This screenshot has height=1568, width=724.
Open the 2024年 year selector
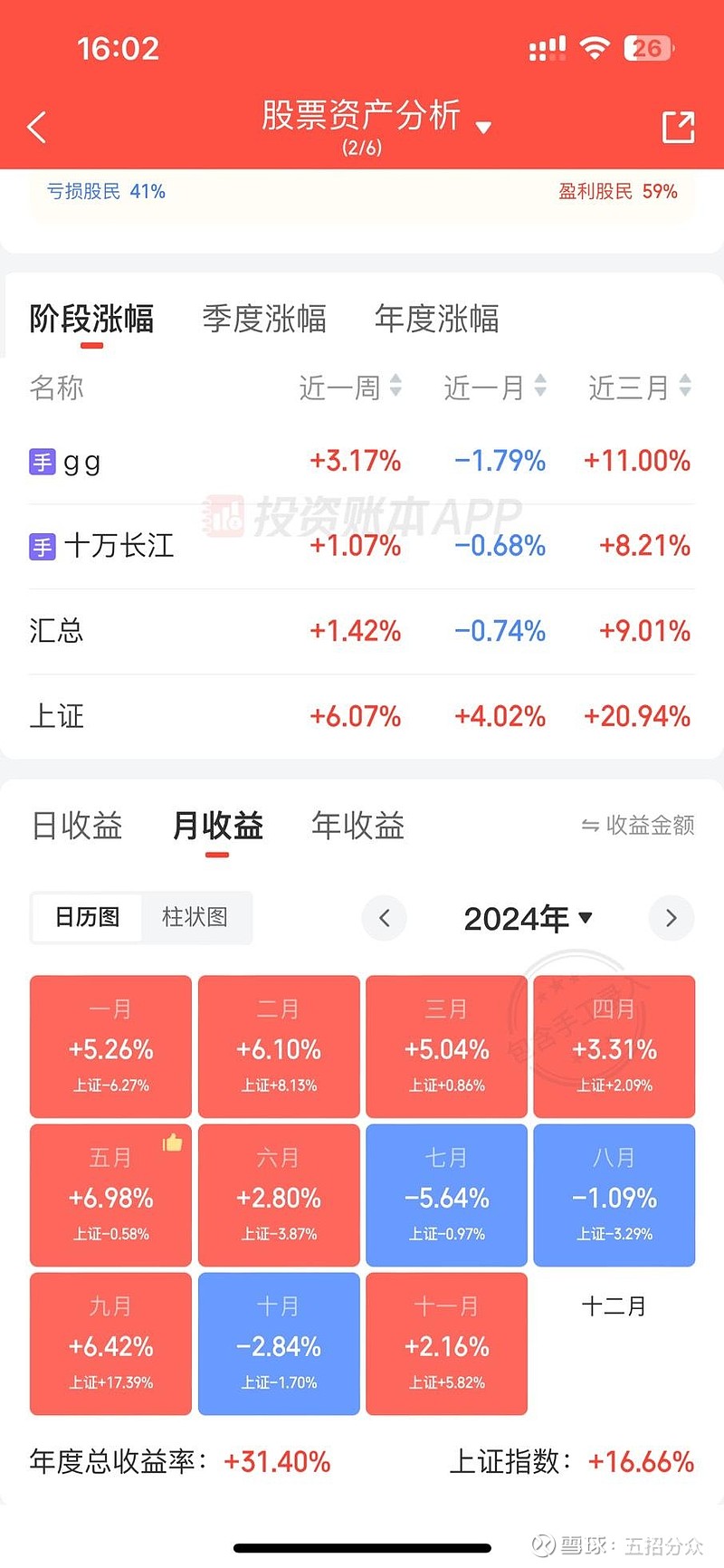pos(529,918)
